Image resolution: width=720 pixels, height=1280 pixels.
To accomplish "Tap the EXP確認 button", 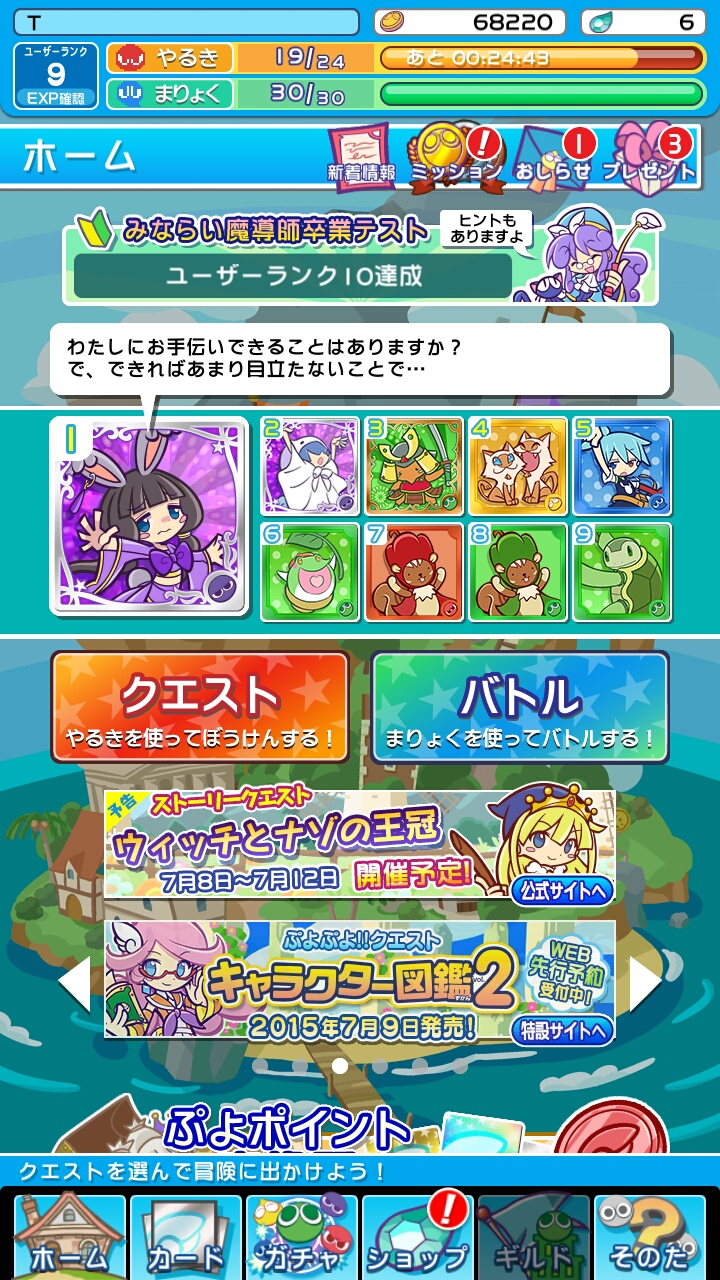I will (56, 98).
